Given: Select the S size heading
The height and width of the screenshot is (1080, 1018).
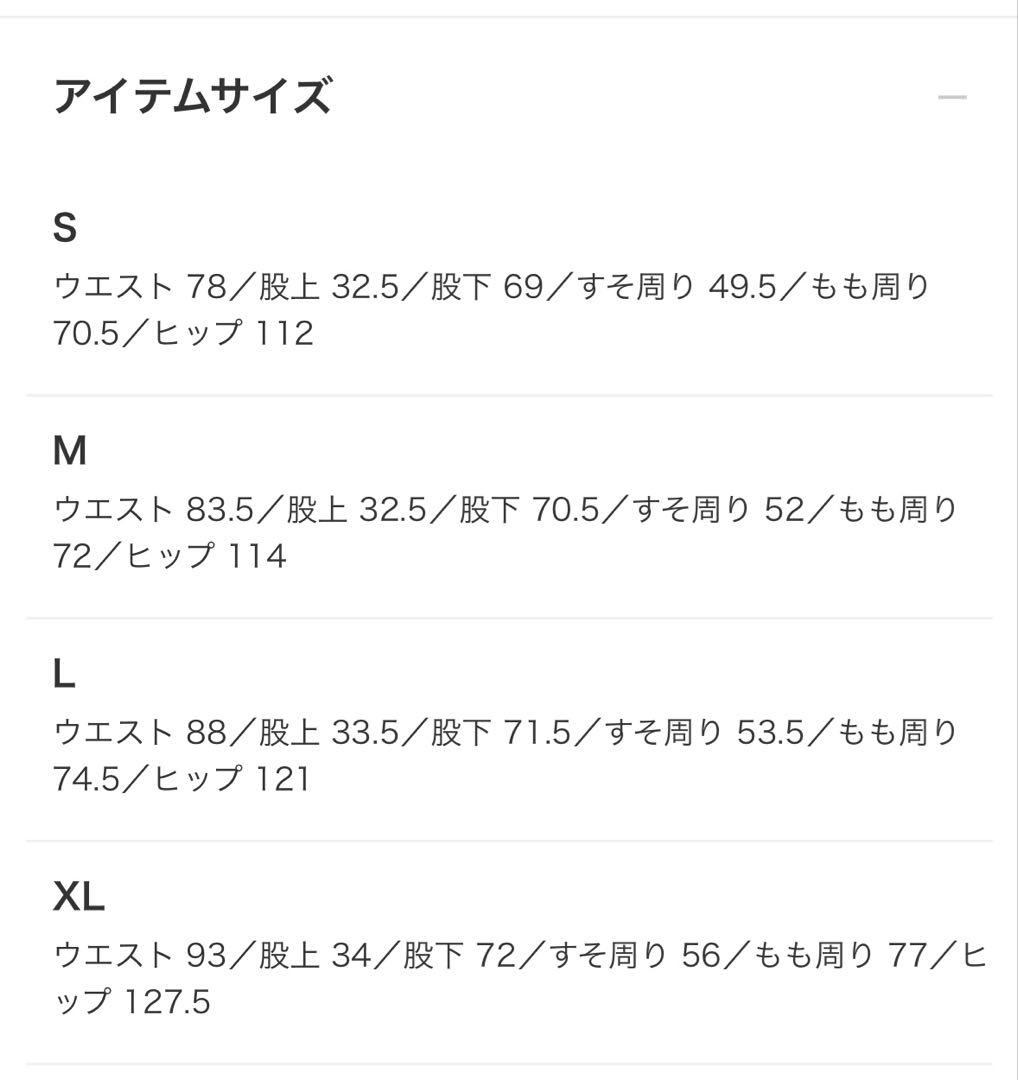Looking at the screenshot, I should click(x=64, y=228).
